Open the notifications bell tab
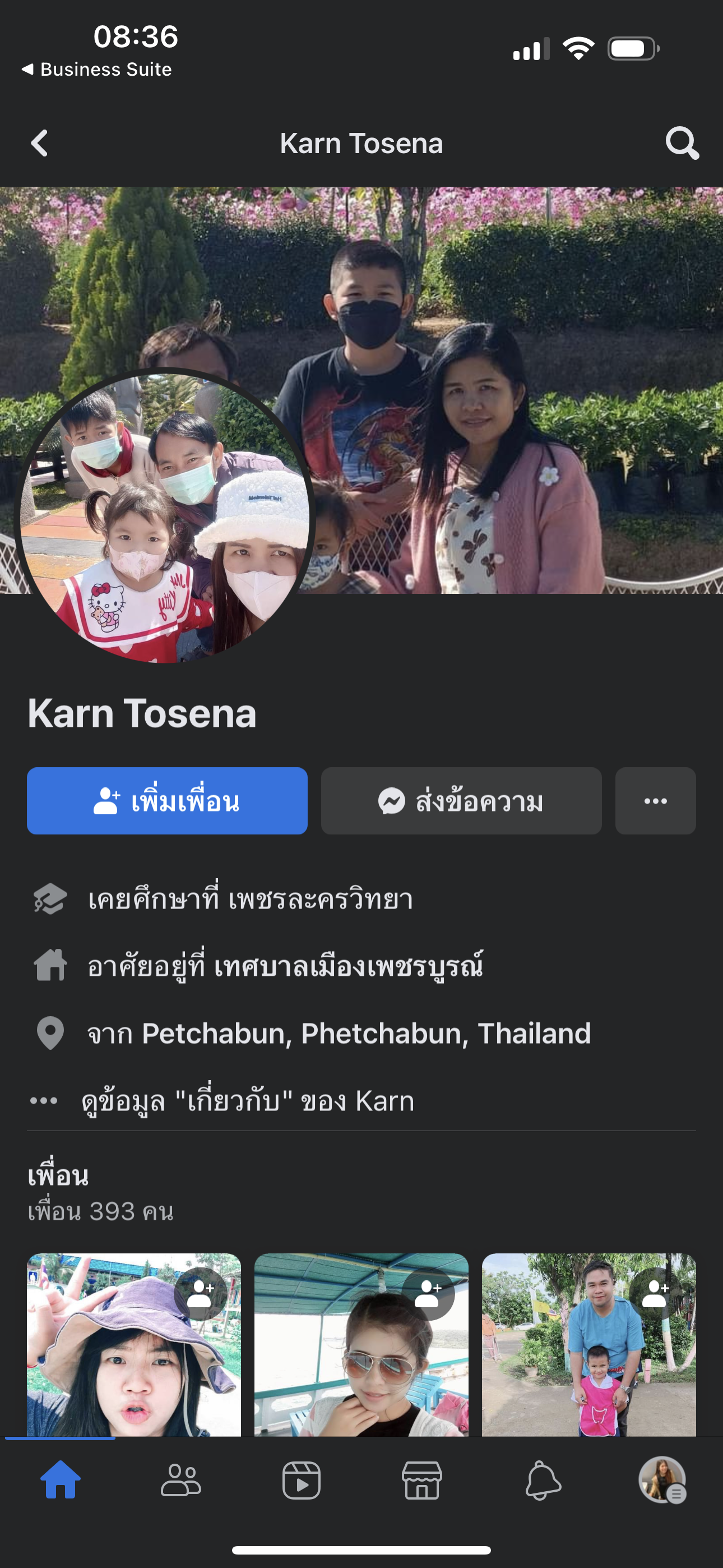The height and width of the screenshot is (1568, 723). pyautogui.click(x=543, y=1480)
